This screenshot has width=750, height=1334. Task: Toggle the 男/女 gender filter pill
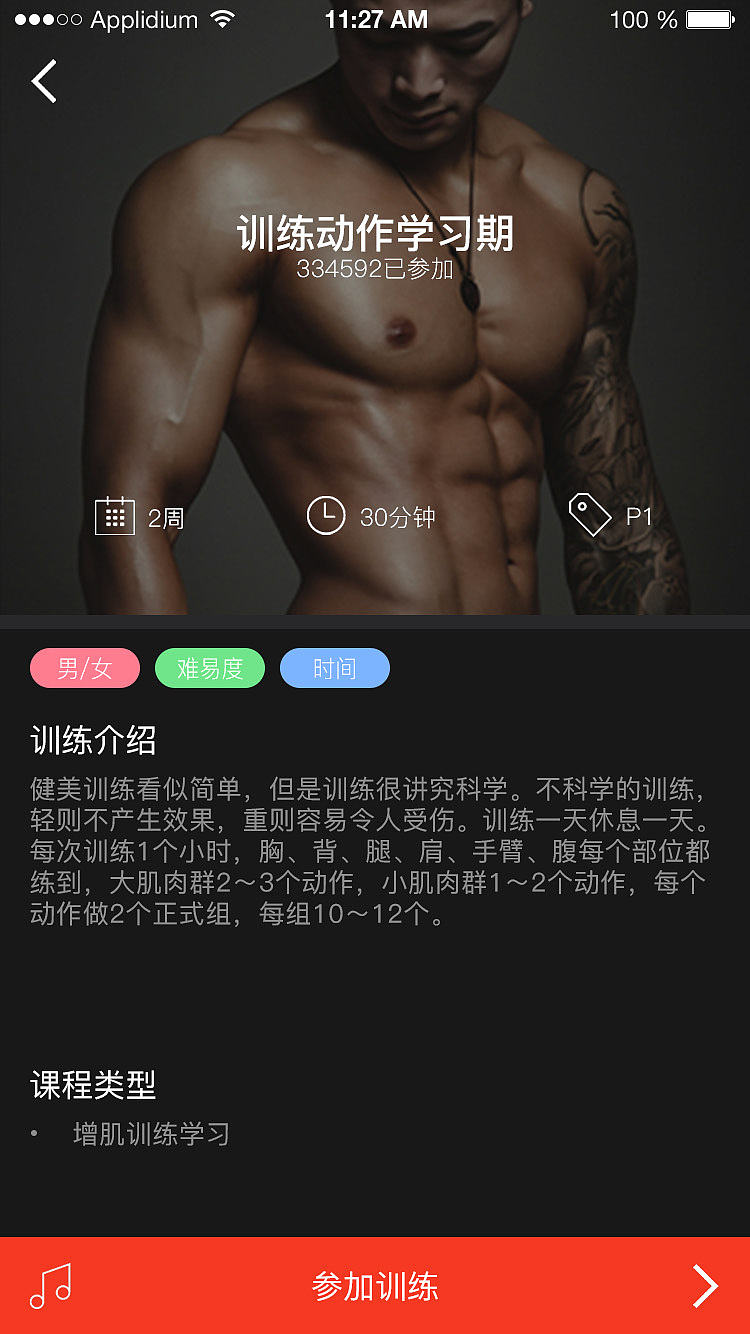pos(85,668)
